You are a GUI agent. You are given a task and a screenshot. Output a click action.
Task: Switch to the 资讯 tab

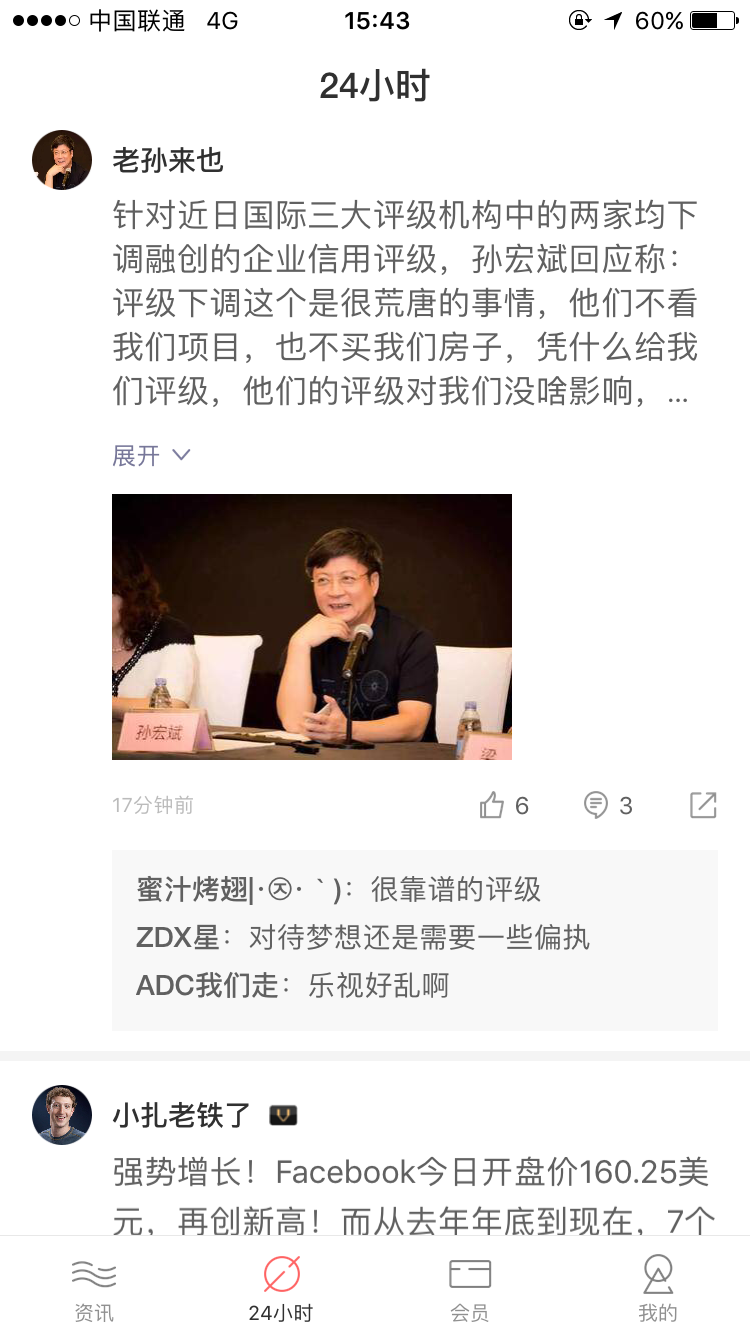tap(94, 1289)
